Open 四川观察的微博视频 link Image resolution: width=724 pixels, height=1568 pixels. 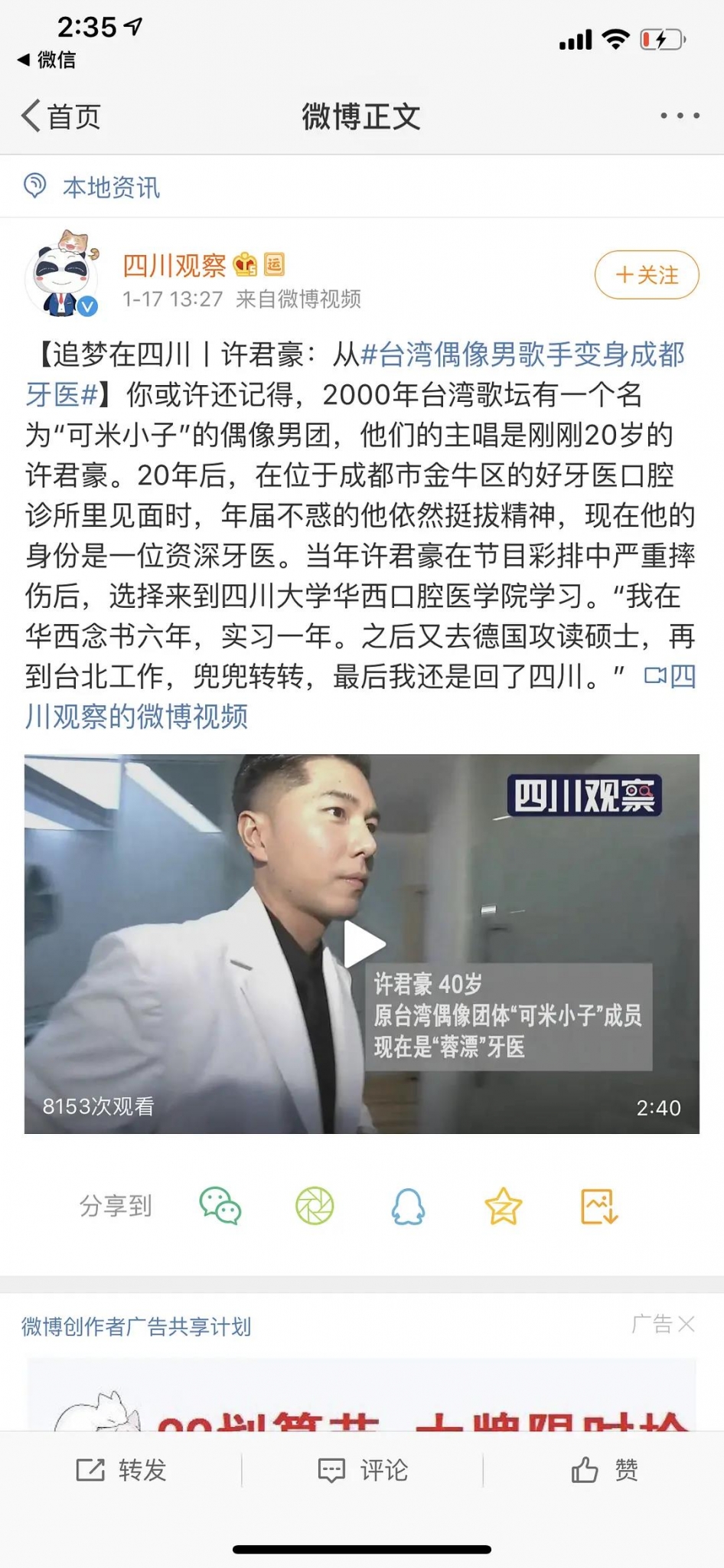pyautogui.click(x=136, y=717)
